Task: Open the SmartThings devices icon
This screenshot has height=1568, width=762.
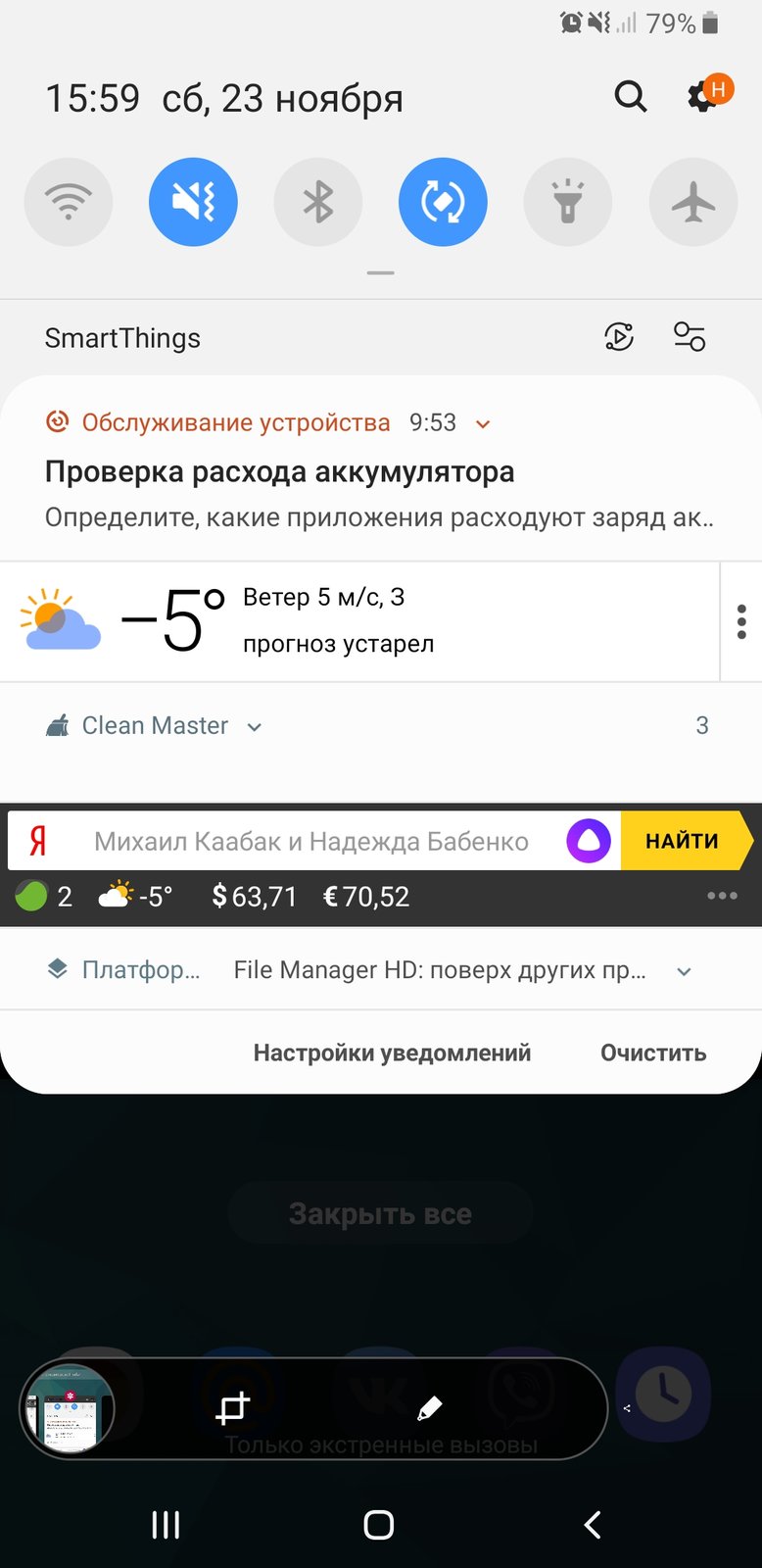Action: [690, 337]
